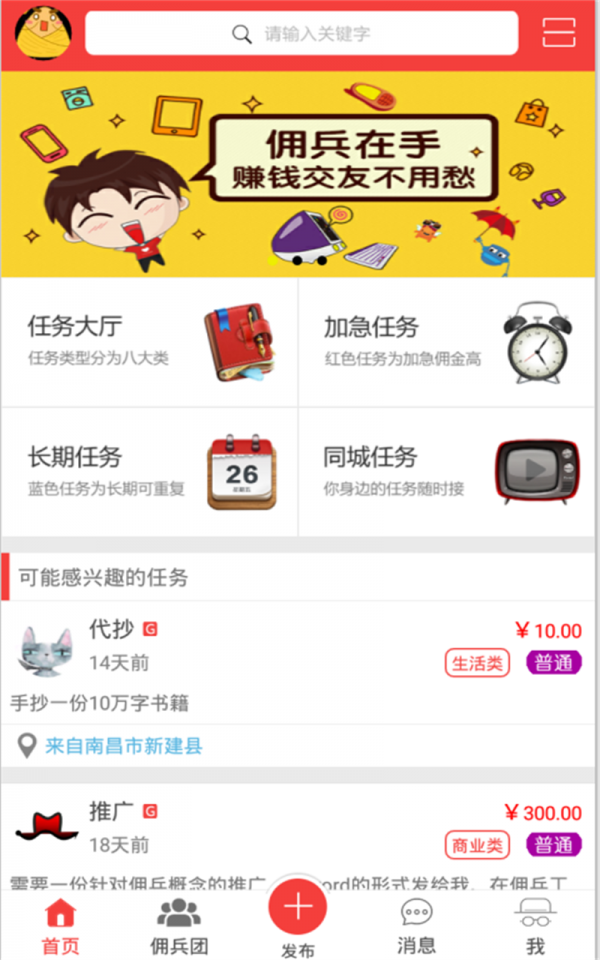The width and height of the screenshot is (600, 960).
Task: Select the 商业类 category tag
Action: 477,845
